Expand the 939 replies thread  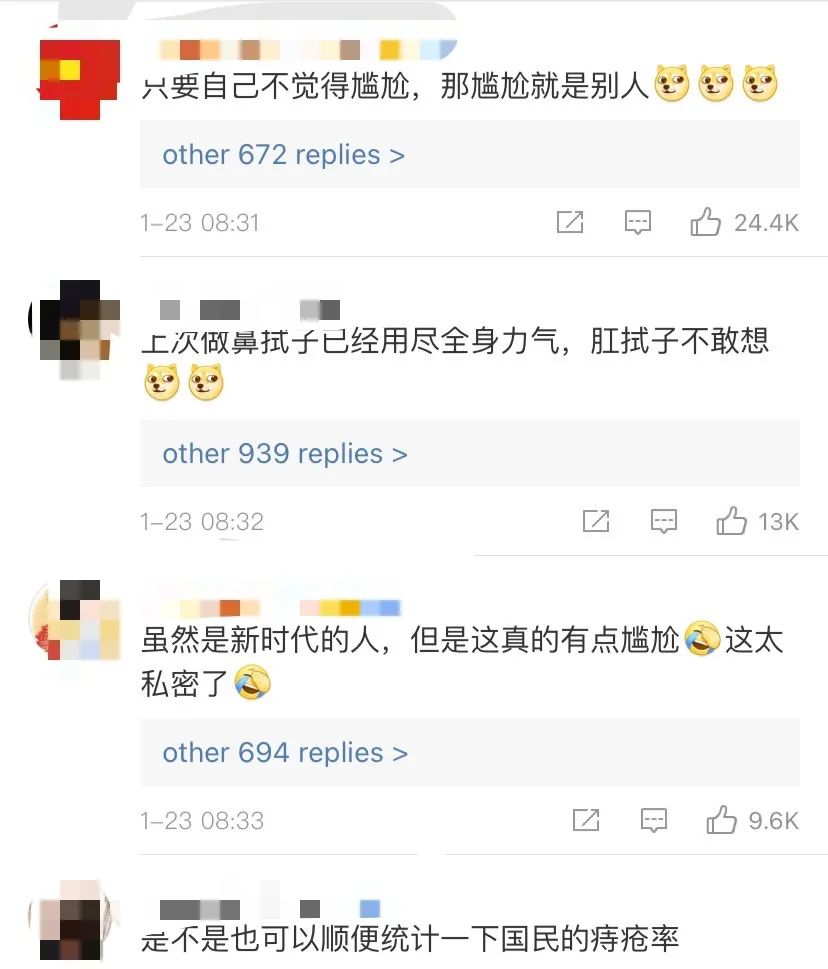(281, 454)
